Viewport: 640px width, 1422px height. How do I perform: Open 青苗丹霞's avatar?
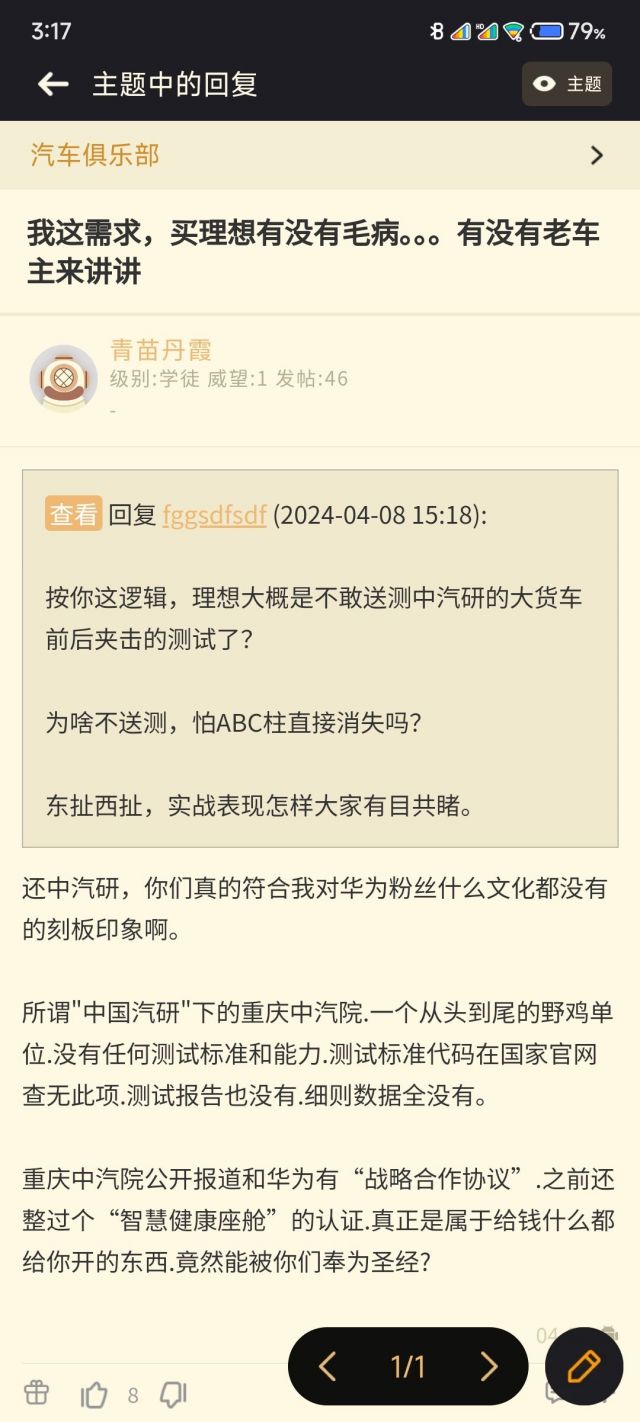(64, 378)
